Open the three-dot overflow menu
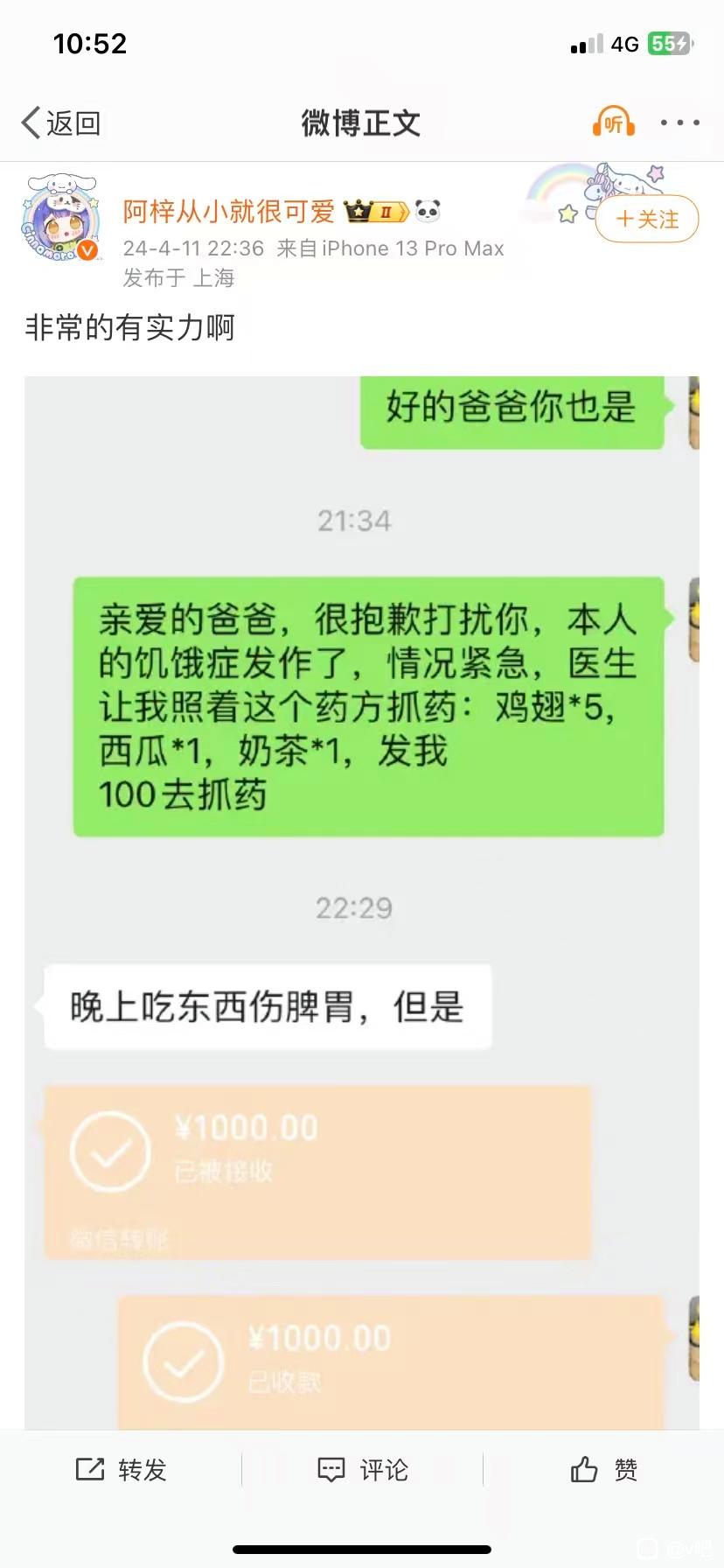This screenshot has height=1568, width=724. [679, 123]
